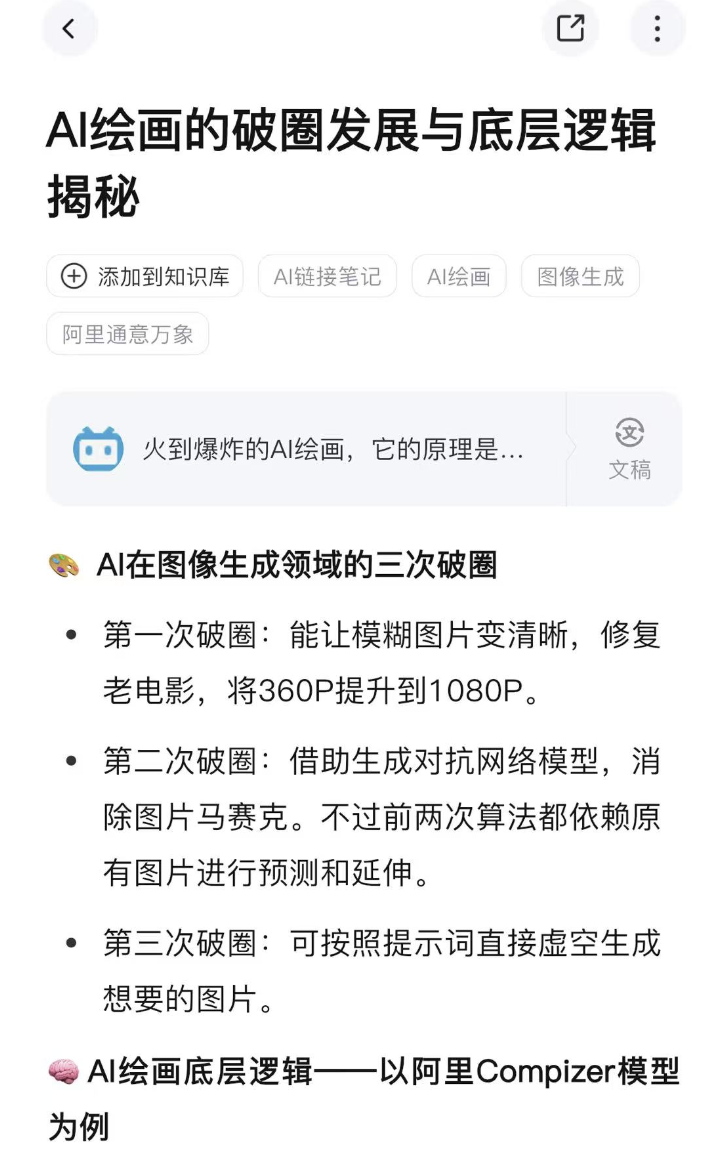Select the AI链接笔记 tag chip
This screenshot has width=722, height=1162.
point(327,276)
